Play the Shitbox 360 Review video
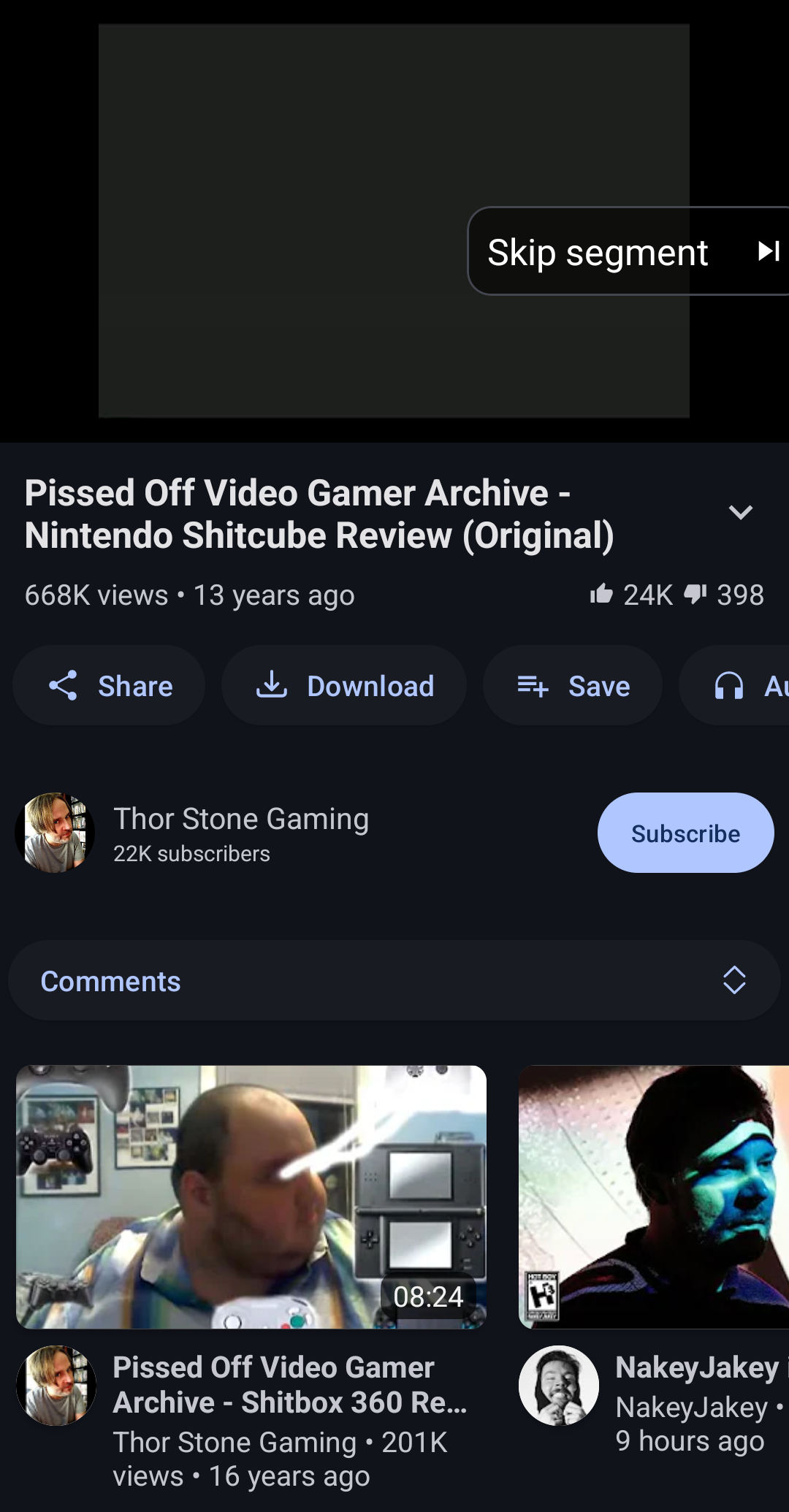Image resolution: width=789 pixels, height=1512 pixels. pos(251,1196)
